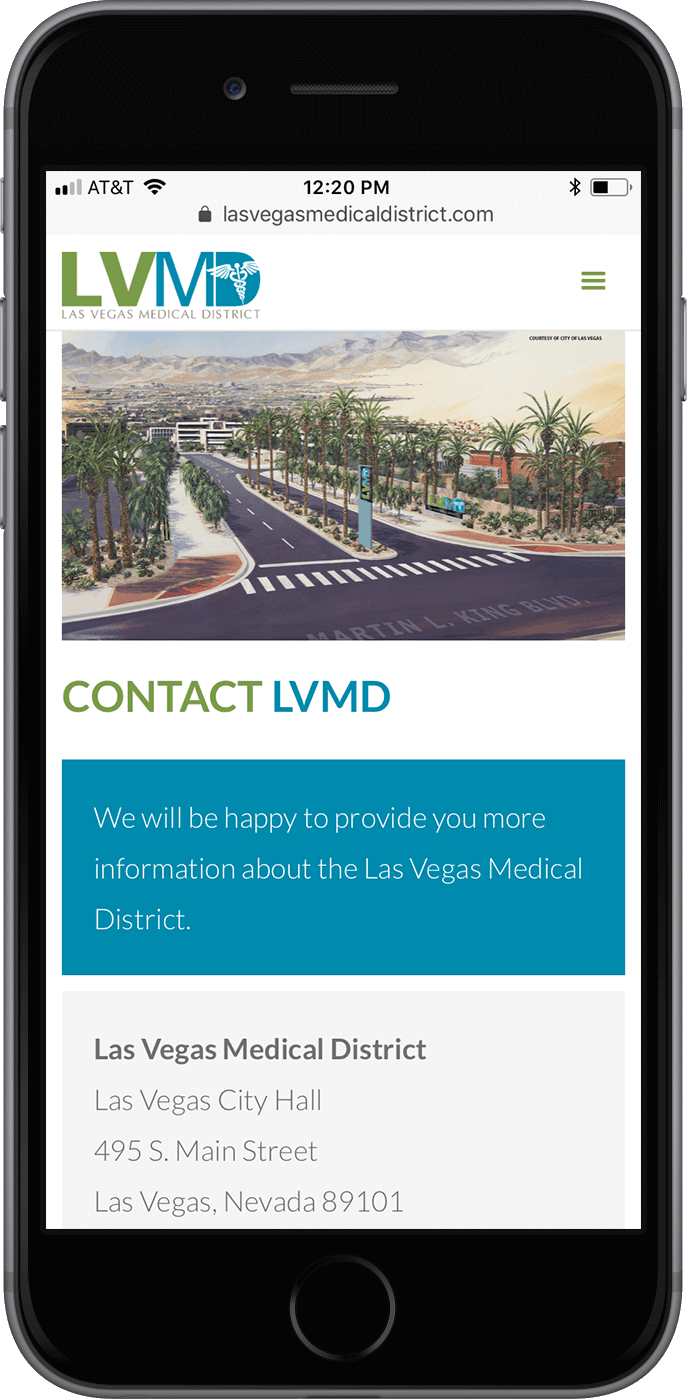Tap the lasvegasmedicaldistrict.com address bar
687x1399 pixels.
click(346, 214)
